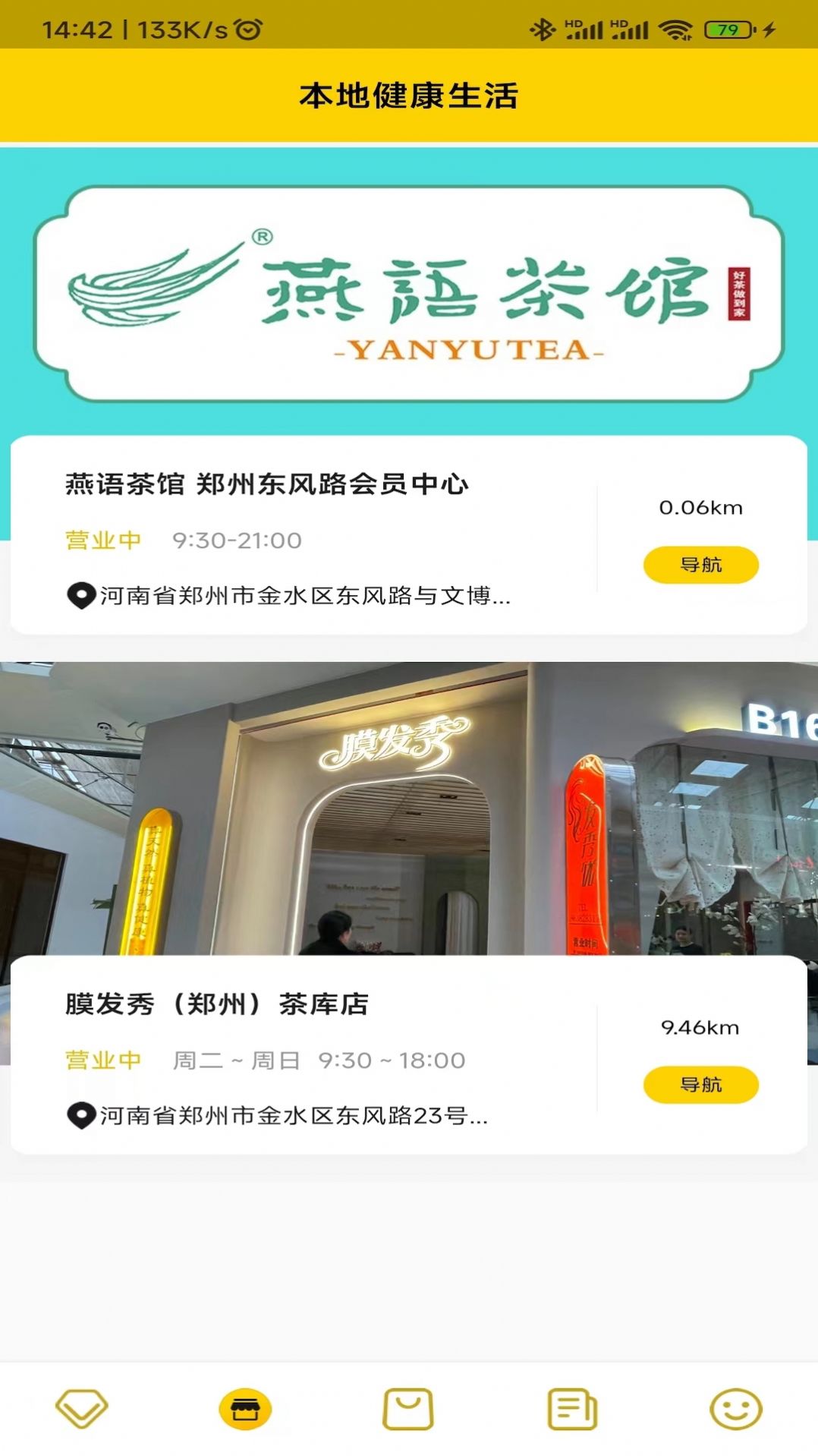
Task: Tap the 营业中 status label on the first card
Action: pos(102,540)
